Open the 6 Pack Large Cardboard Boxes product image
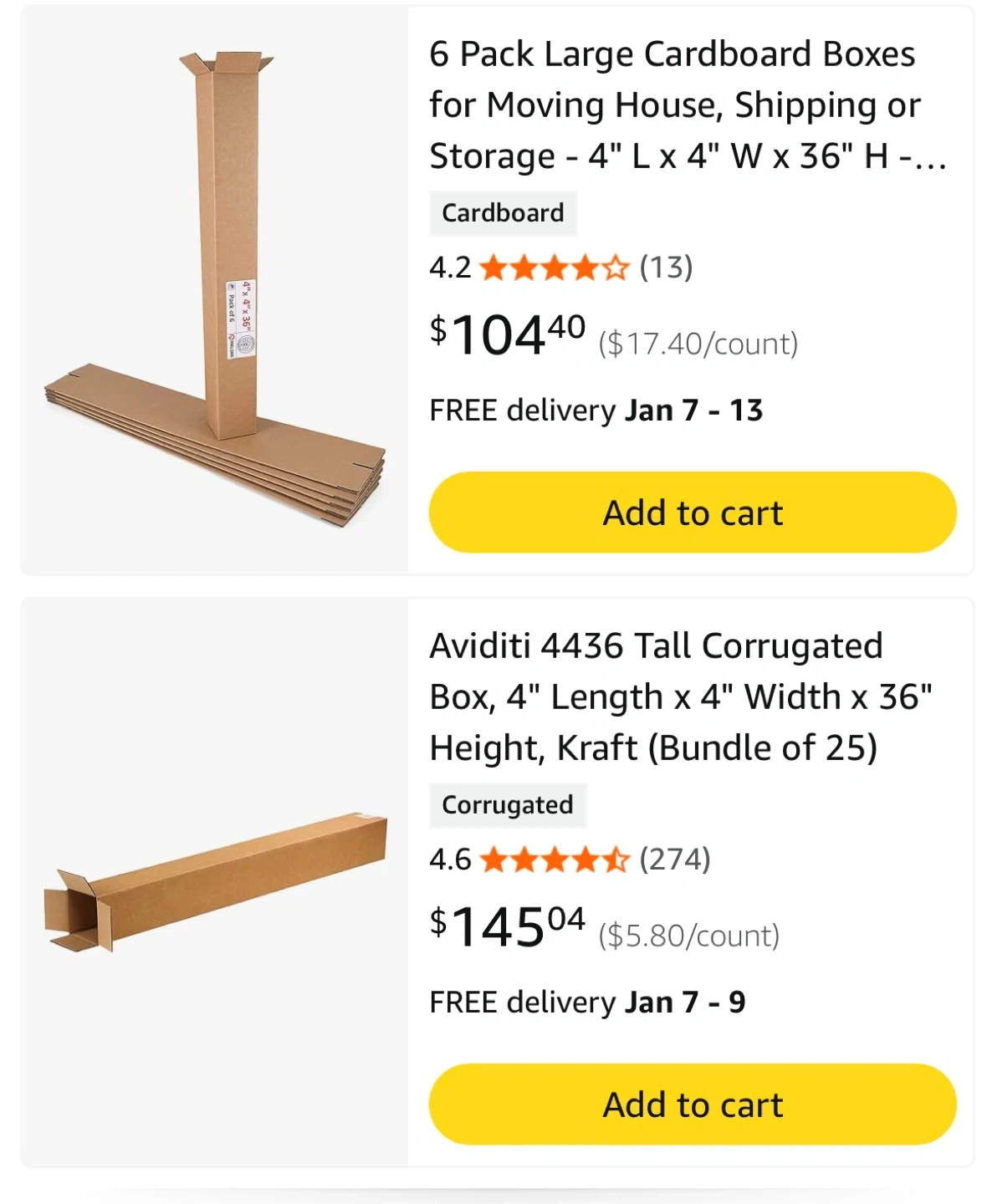The image size is (987, 1204). point(215,288)
